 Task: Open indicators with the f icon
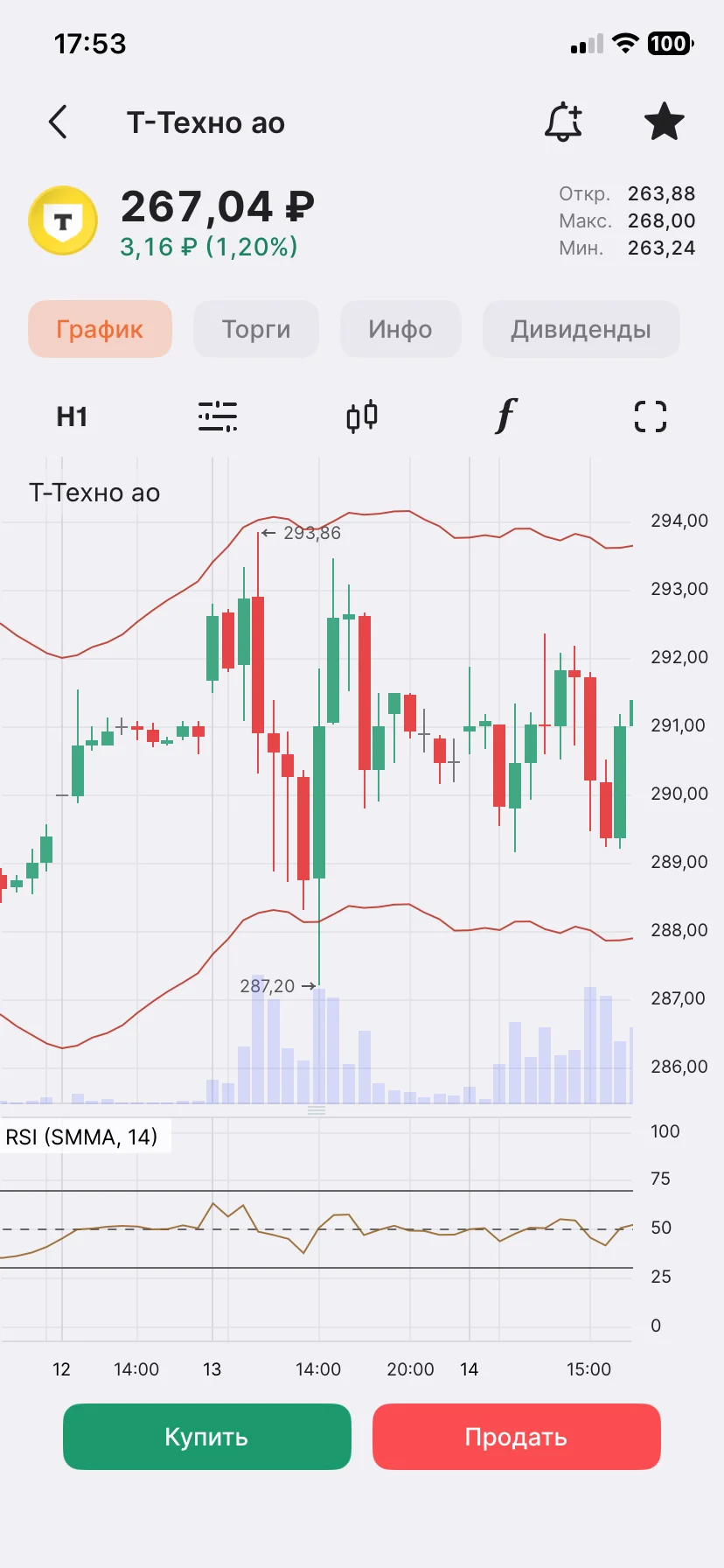tap(506, 416)
